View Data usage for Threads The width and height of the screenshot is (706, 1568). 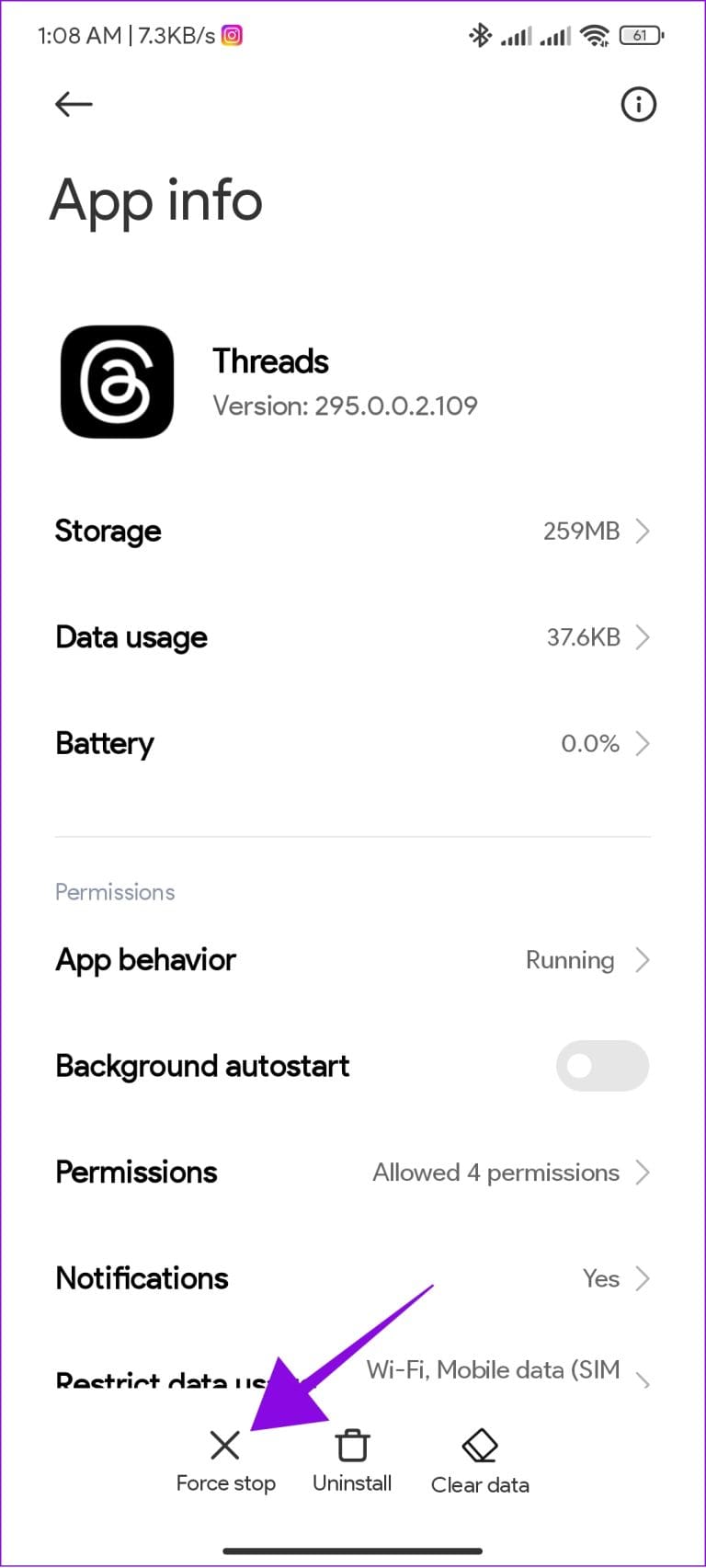click(x=353, y=637)
